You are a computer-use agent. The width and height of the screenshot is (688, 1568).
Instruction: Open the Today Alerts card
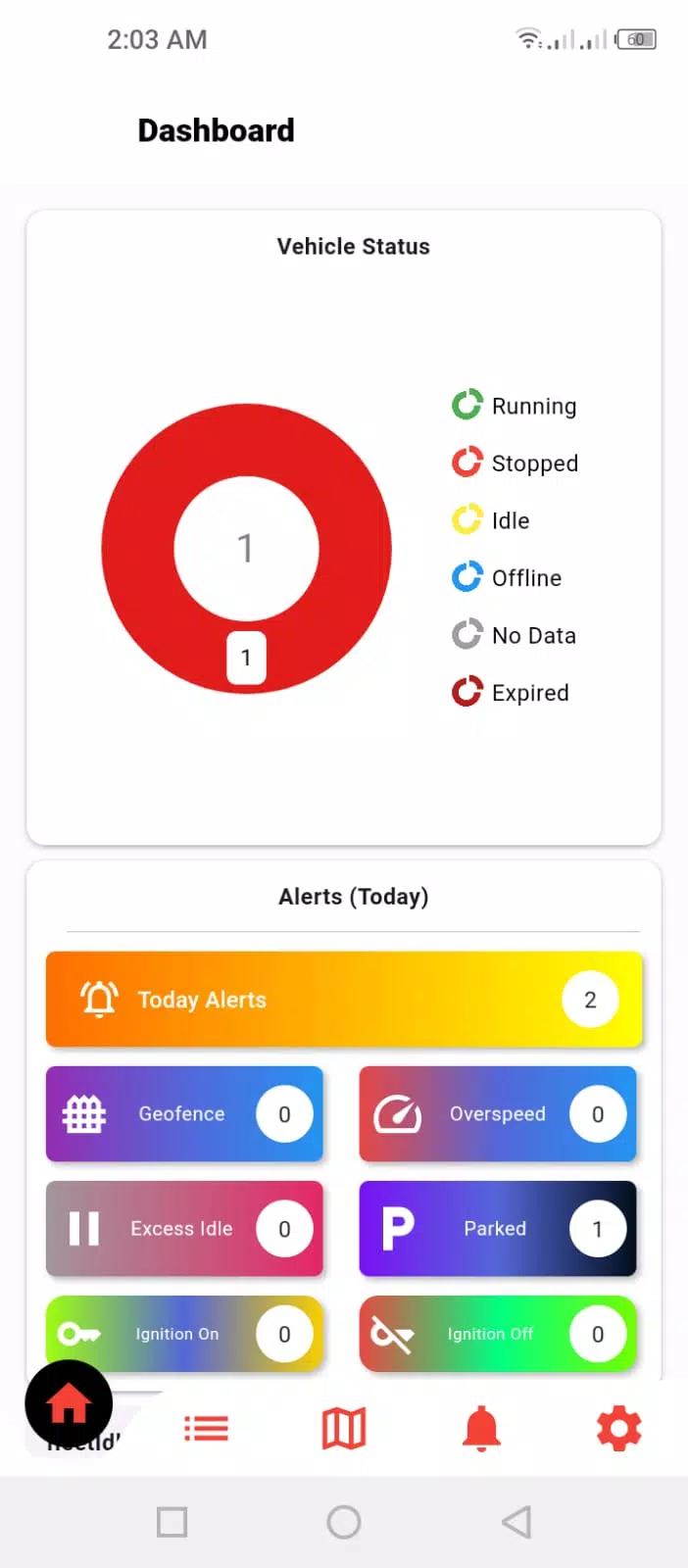coord(343,999)
